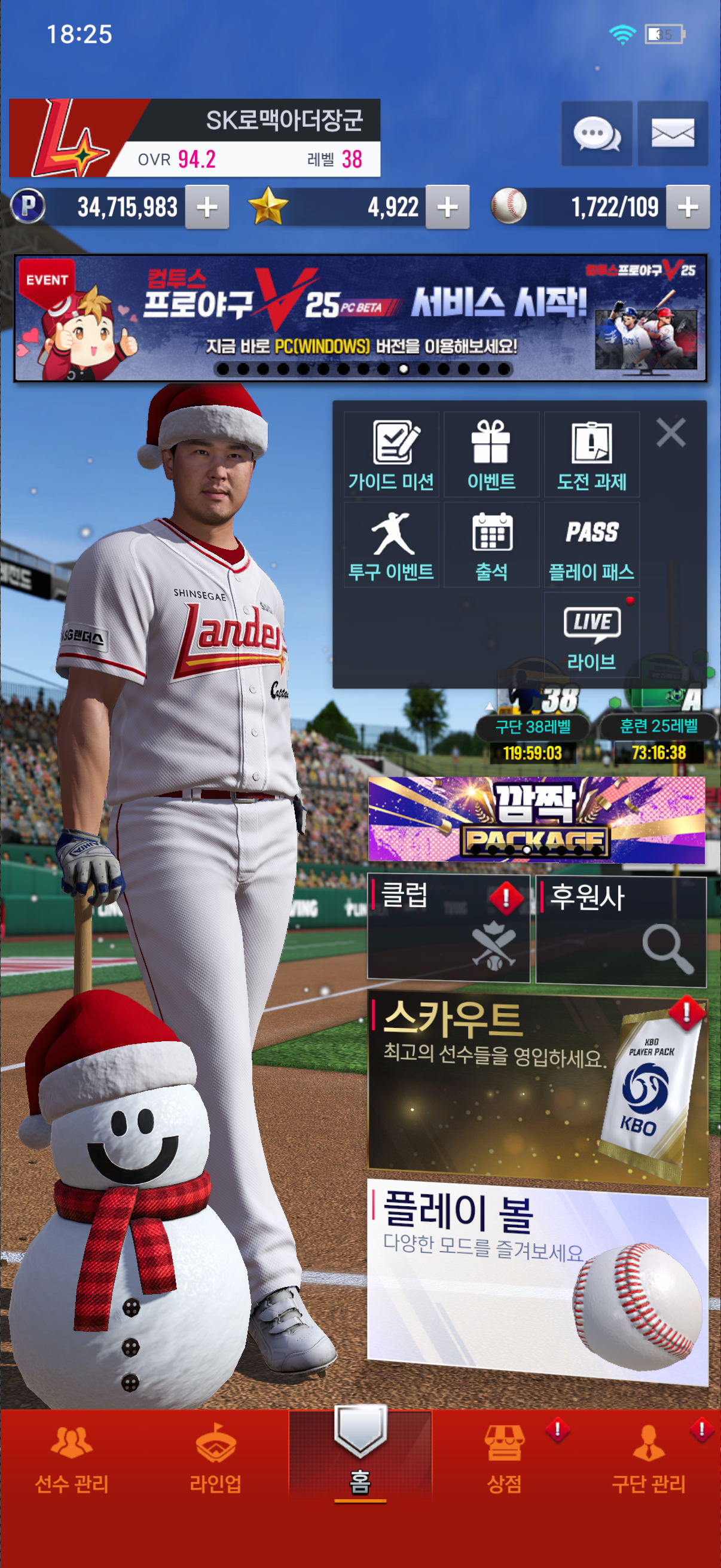
Task: Add more baseballs with plus button
Action: point(688,208)
